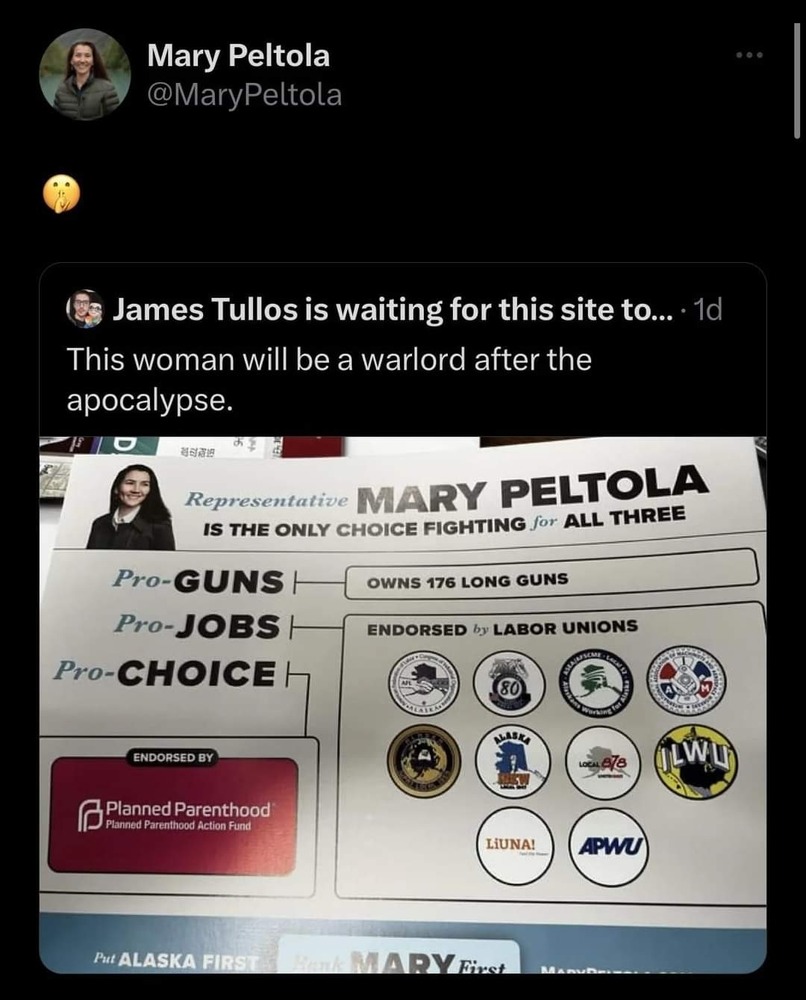Open the @MaryPeltola profile link
This screenshot has height=1000, width=806.
244,95
